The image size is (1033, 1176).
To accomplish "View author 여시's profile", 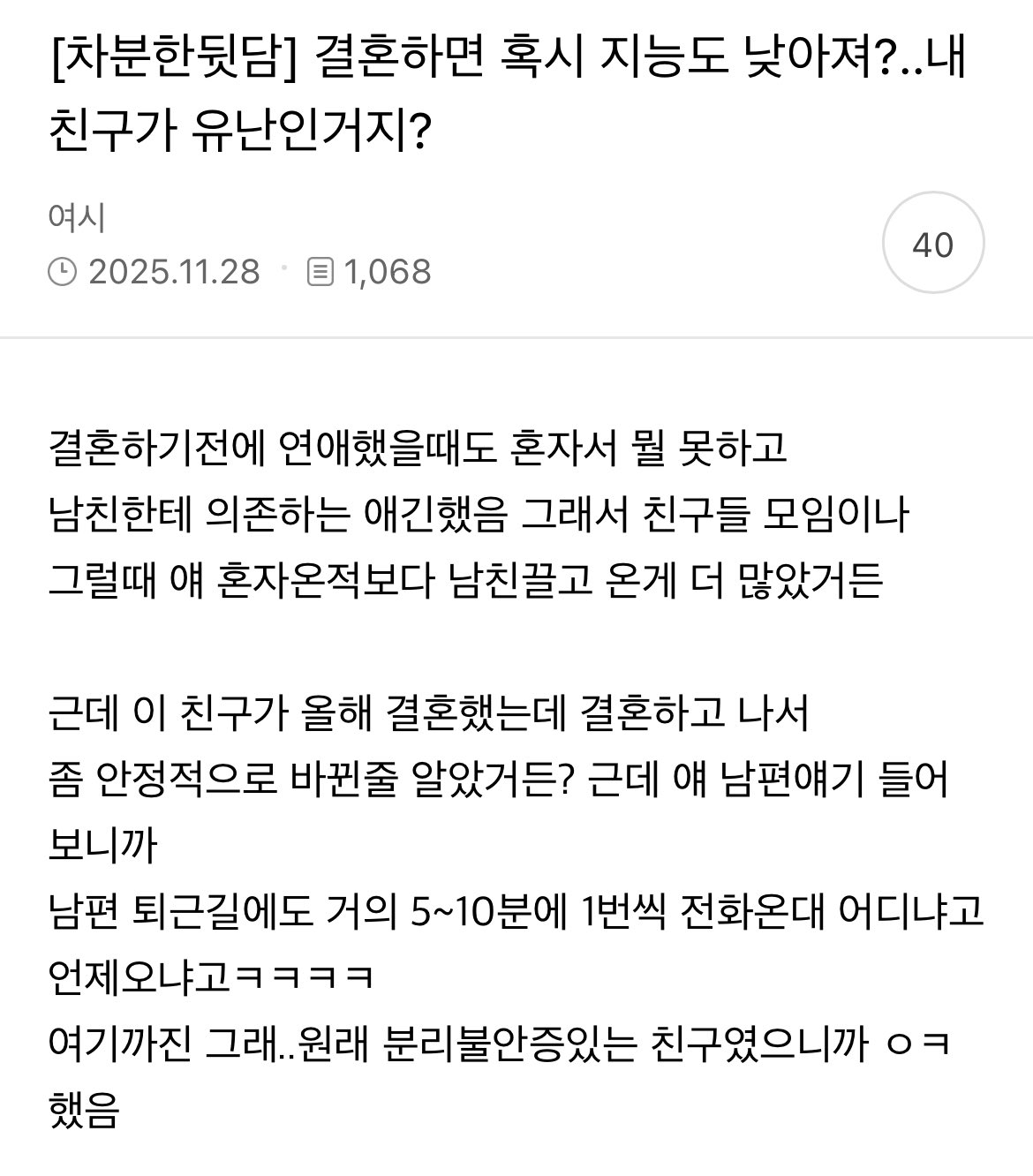I will point(77,217).
